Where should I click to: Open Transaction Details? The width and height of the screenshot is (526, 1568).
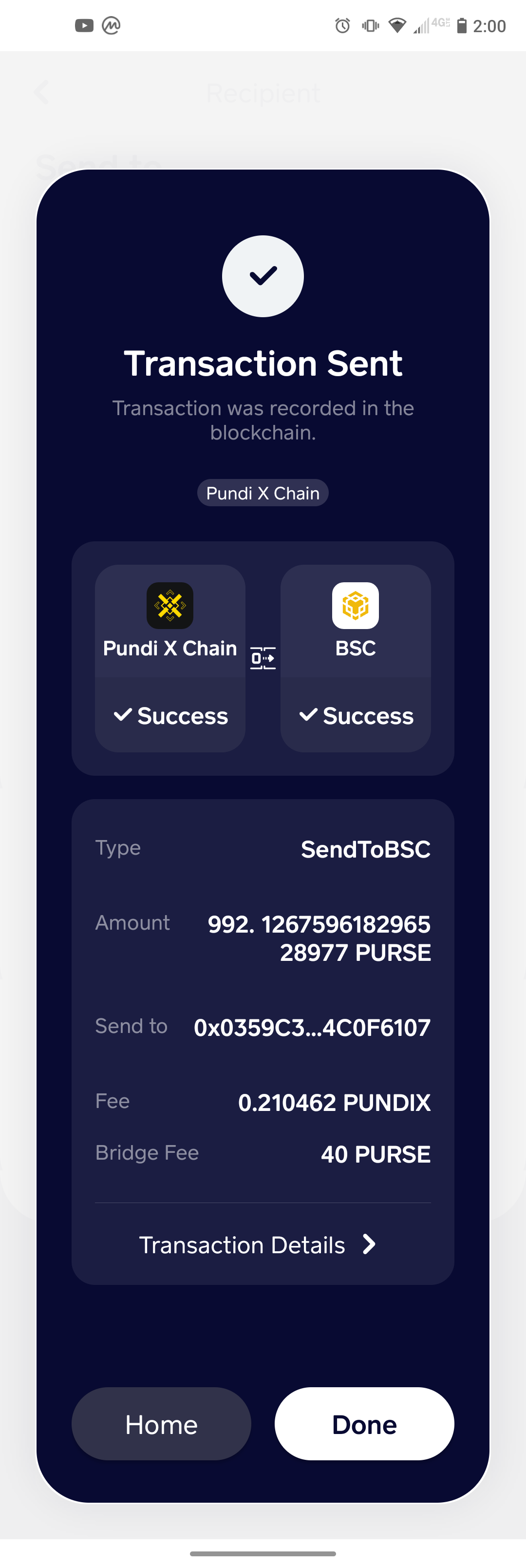pos(257,1245)
